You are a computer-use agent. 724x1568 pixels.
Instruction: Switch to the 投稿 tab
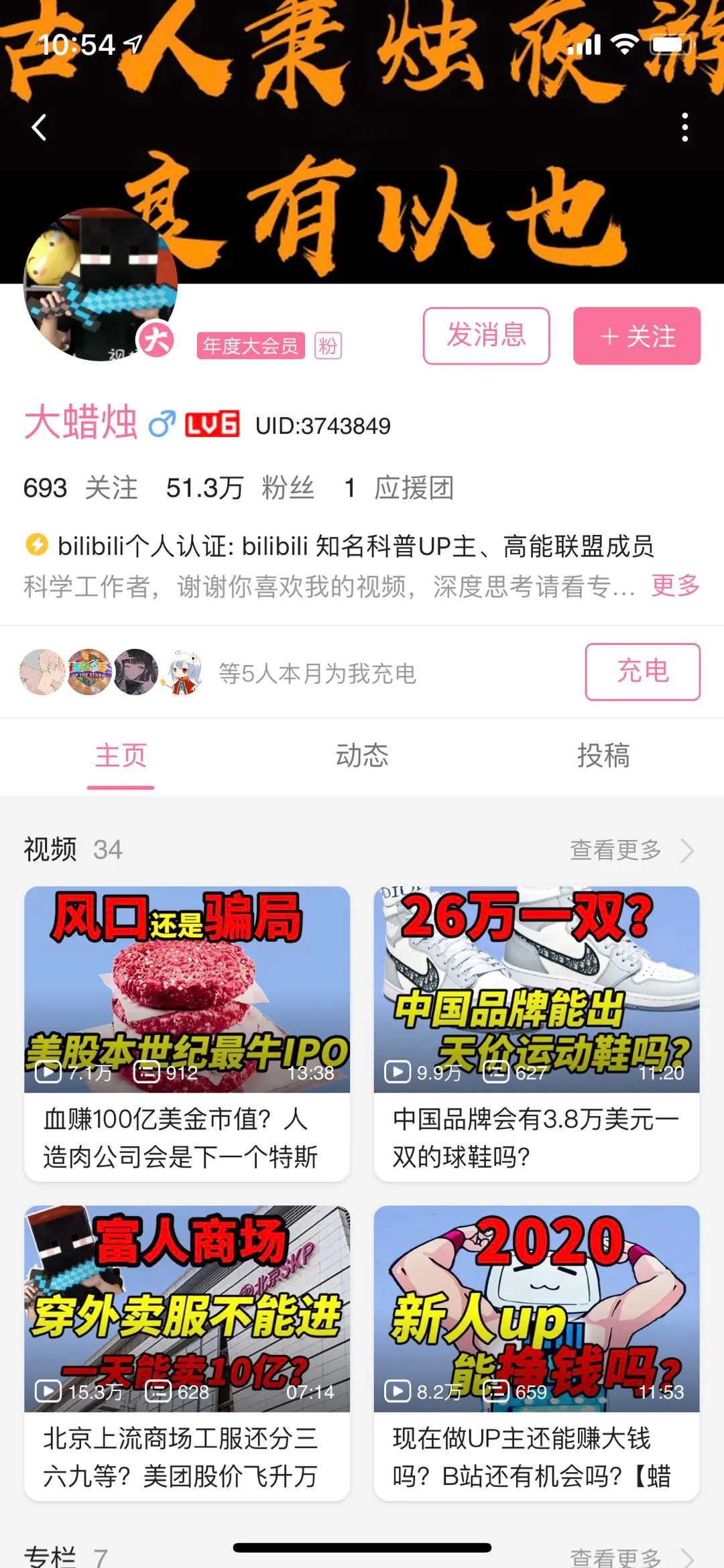click(603, 756)
